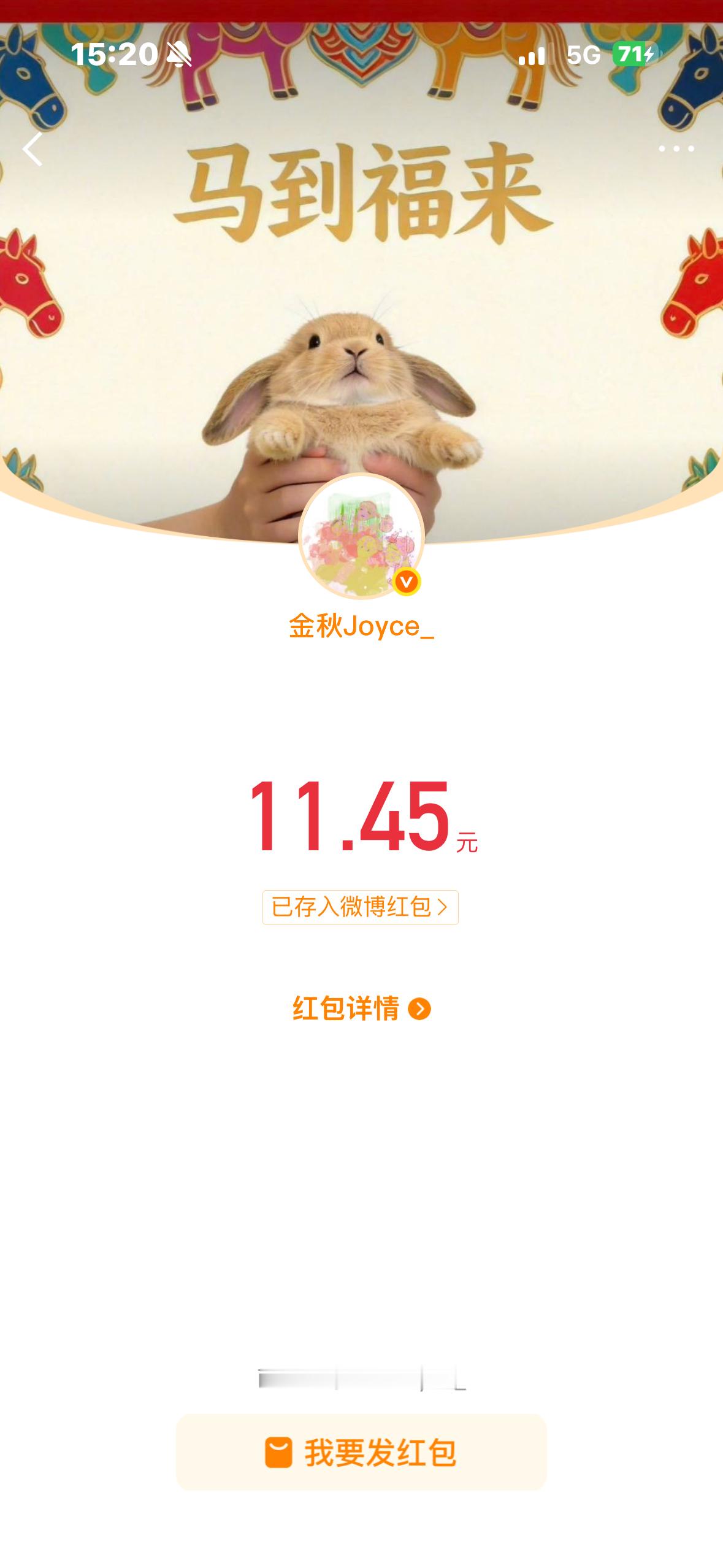This screenshot has height=1568, width=723.
Task: Navigate back using the back arrow
Action: coord(34,149)
